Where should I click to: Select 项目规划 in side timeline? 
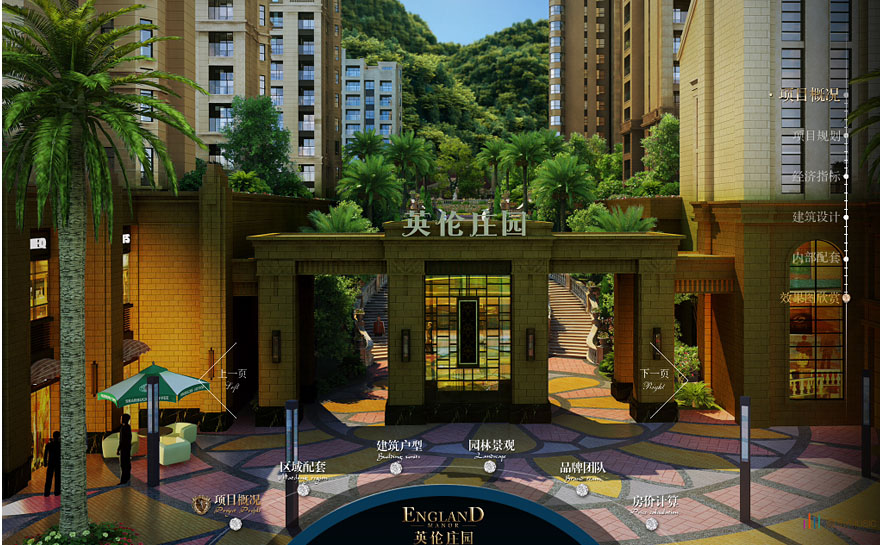[x=815, y=135]
